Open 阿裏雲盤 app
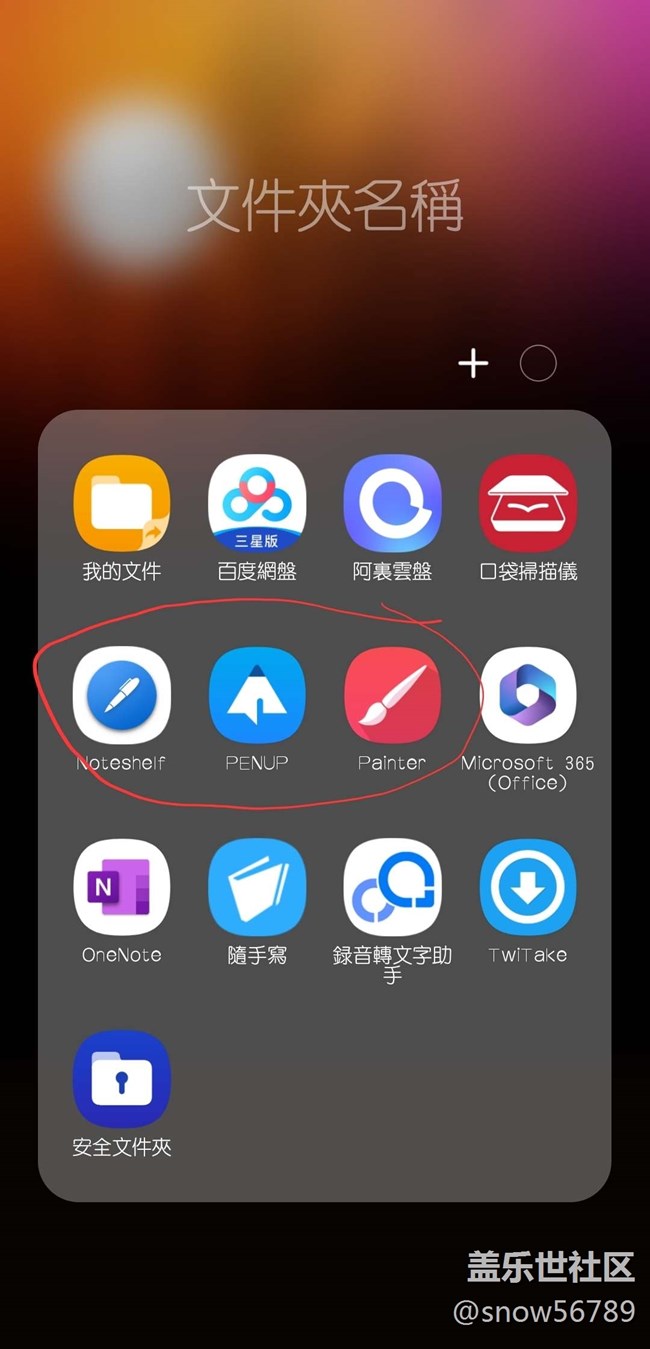650x1349 pixels. [392, 503]
